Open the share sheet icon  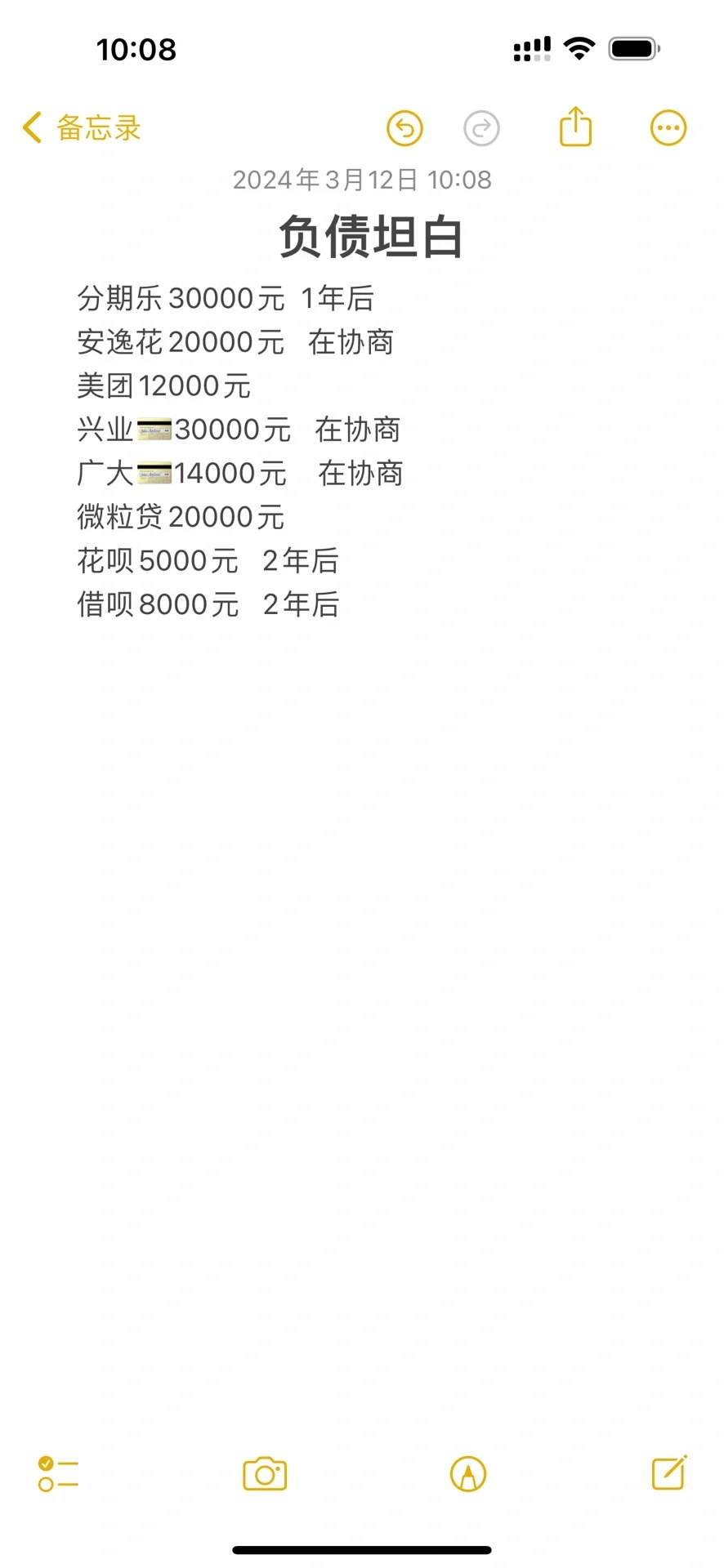point(574,126)
